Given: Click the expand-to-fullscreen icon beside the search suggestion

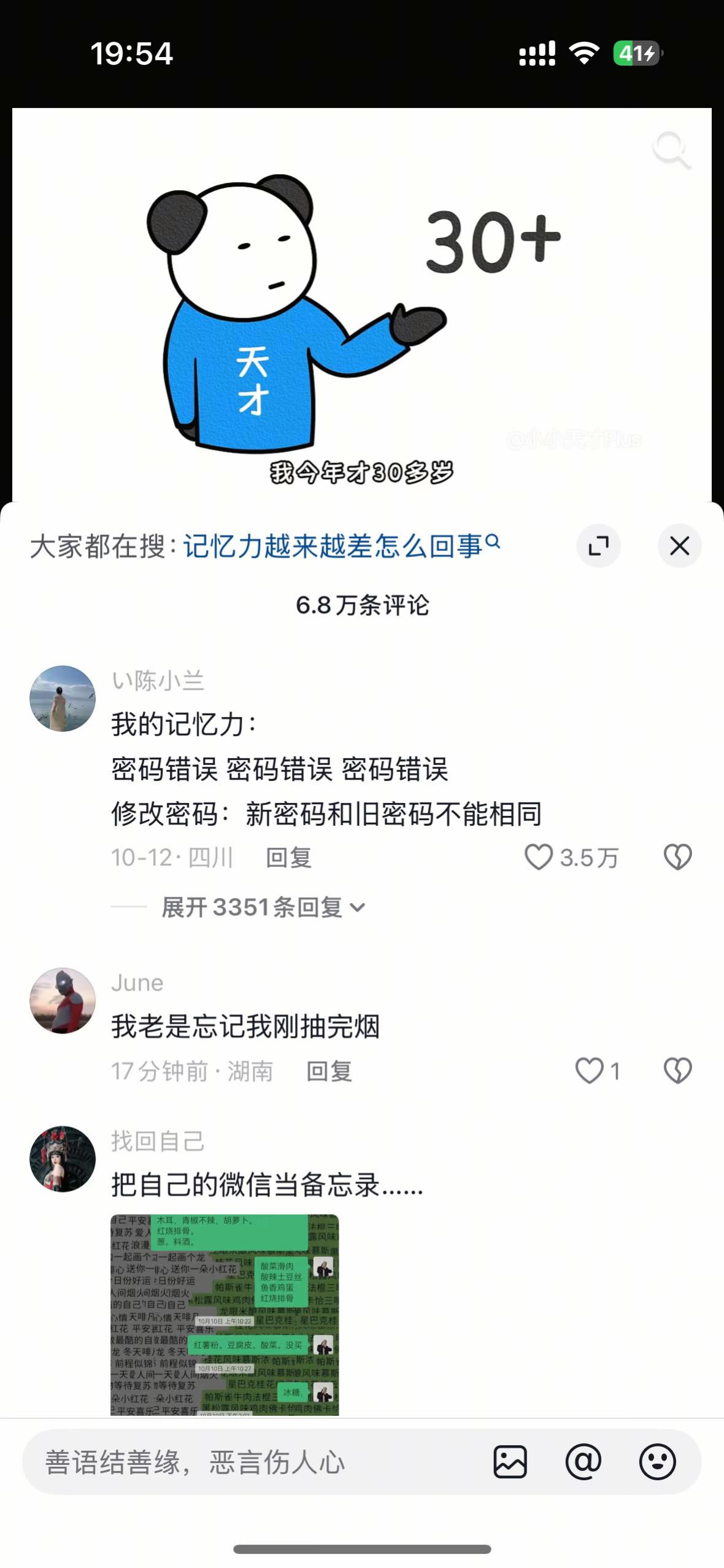Looking at the screenshot, I should click(x=599, y=545).
